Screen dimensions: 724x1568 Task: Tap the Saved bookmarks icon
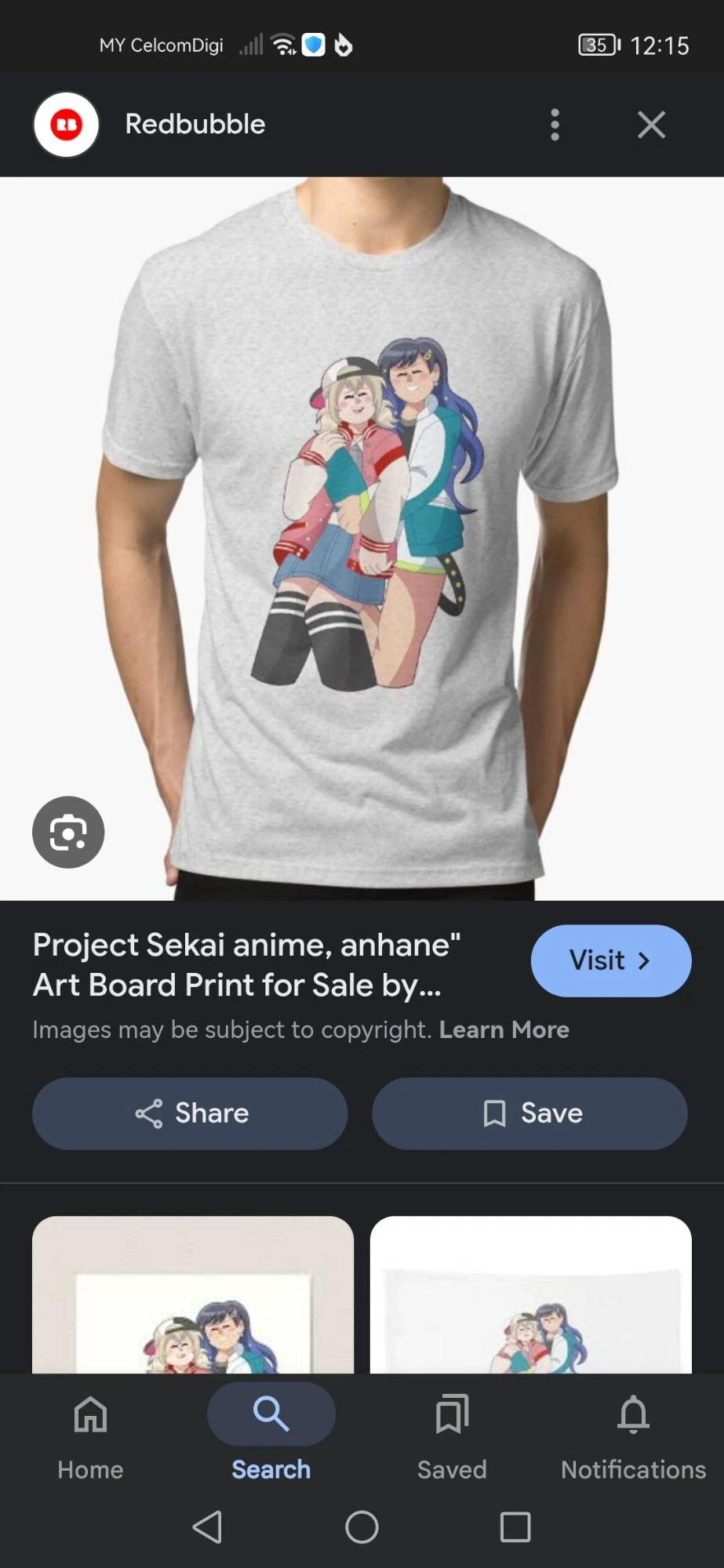tap(452, 1415)
